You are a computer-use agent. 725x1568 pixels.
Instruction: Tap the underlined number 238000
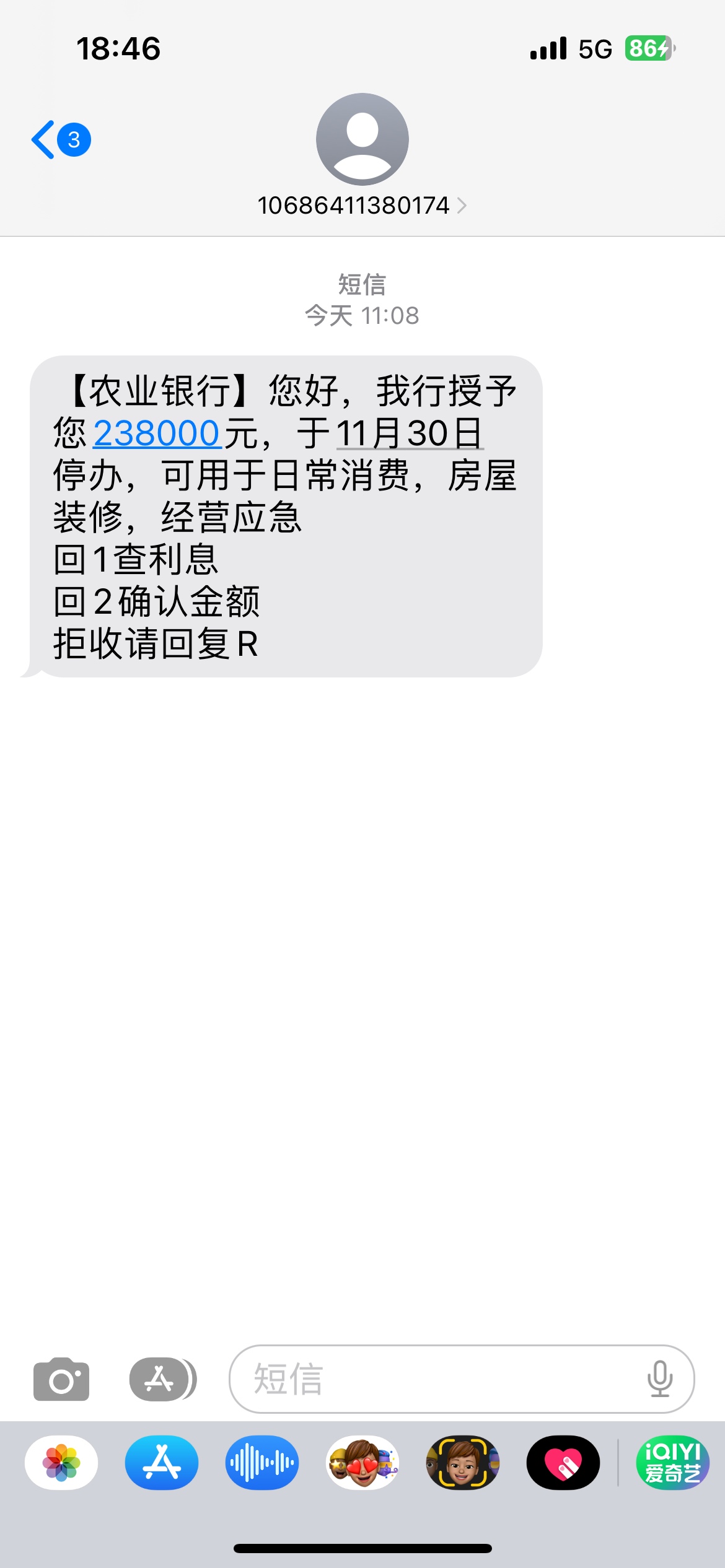tap(157, 433)
